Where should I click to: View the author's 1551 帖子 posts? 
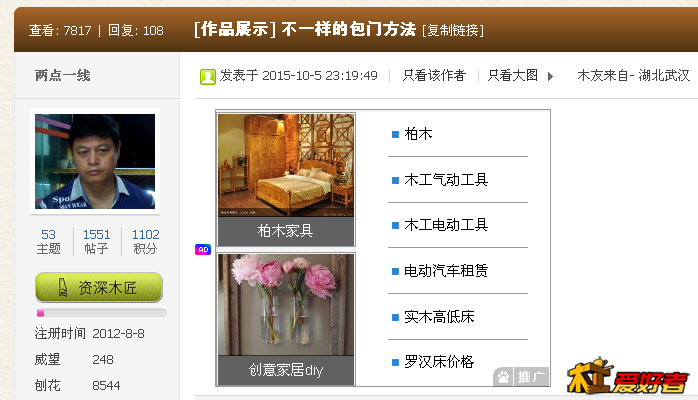[97, 241]
